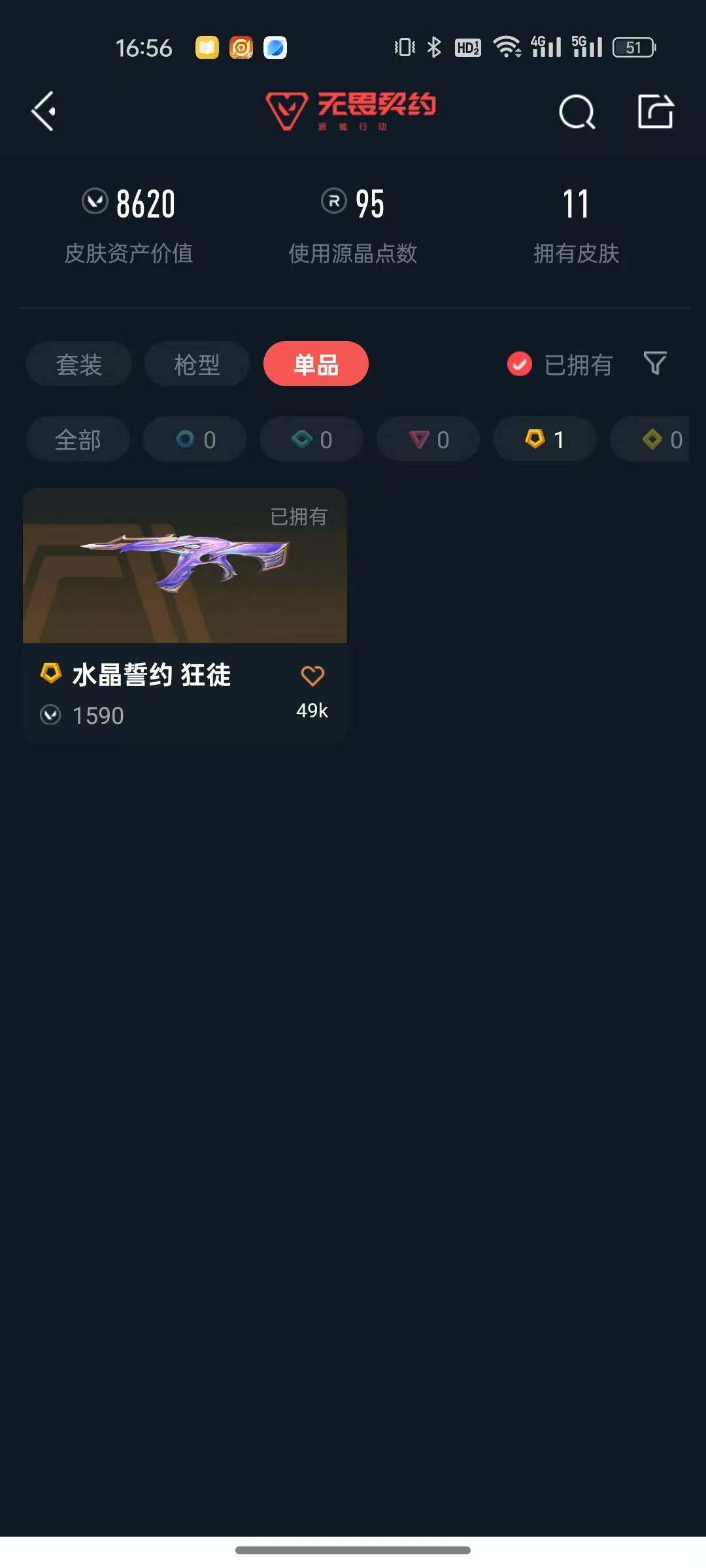Like the 水晶誓约 狂徒 skin
Viewport: 706px width, 1568px height.
312,676
